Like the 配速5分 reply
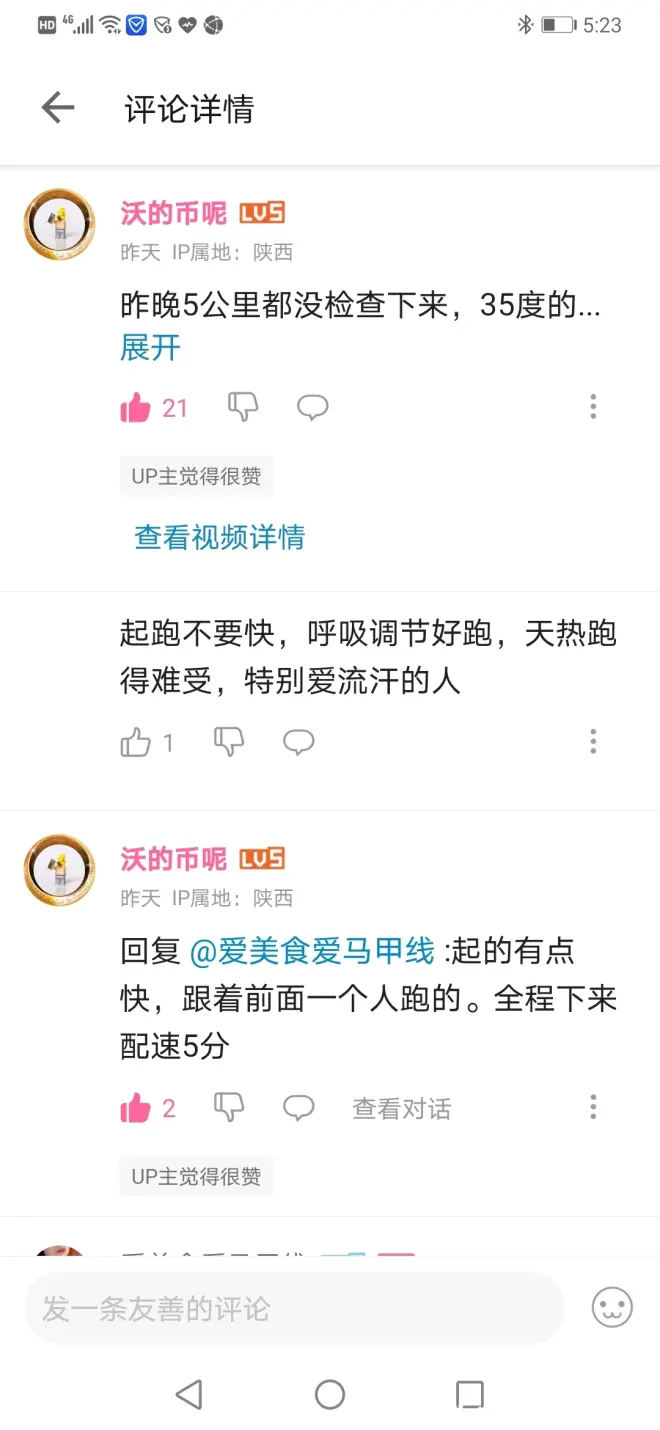 pyautogui.click(x=136, y=1108)
